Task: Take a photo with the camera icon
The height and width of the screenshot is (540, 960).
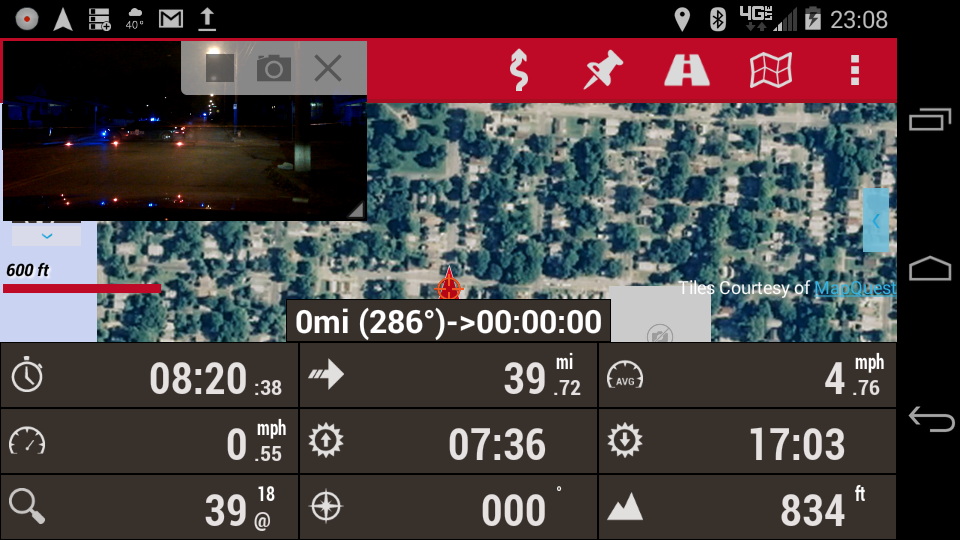Action: [x=273, y=68]
